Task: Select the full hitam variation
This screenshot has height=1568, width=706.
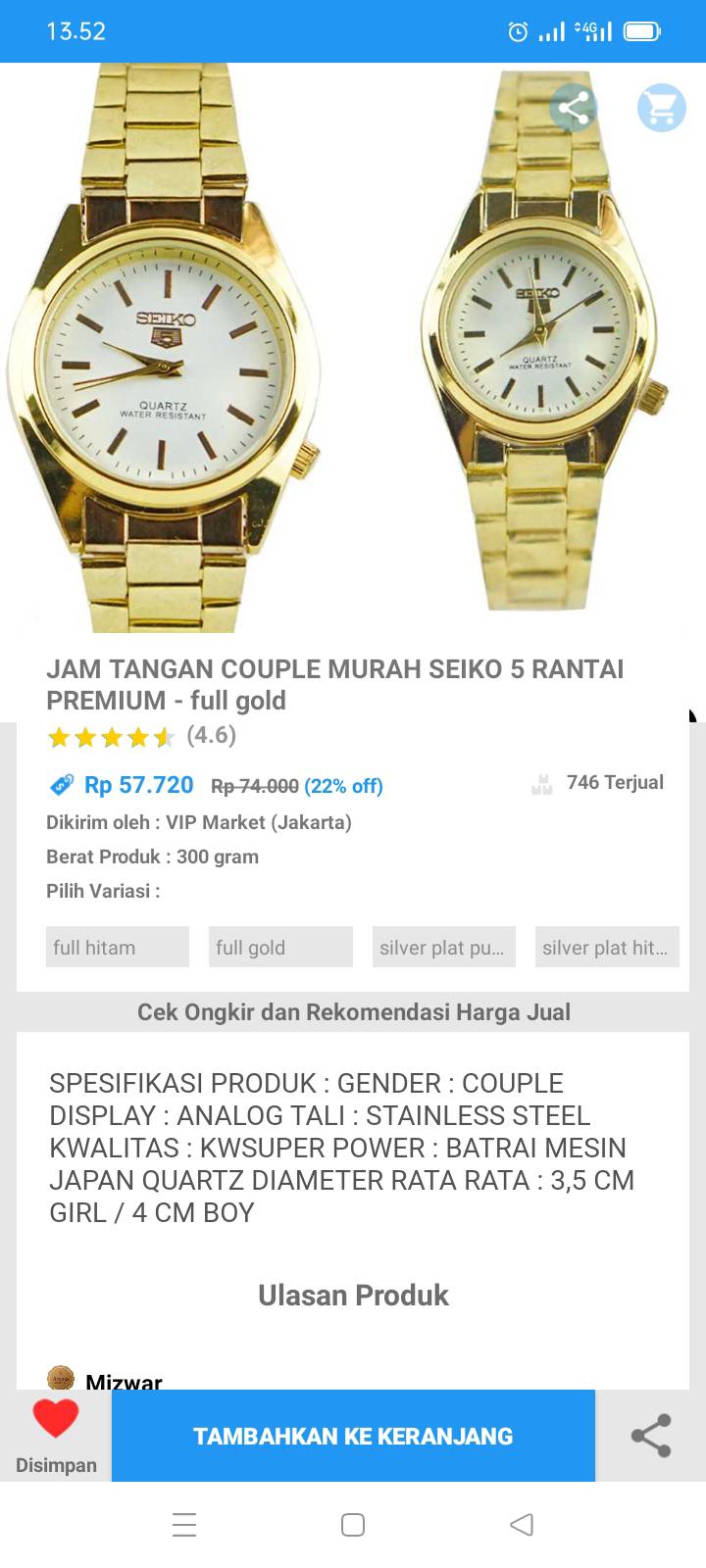Action: point(118,947)
